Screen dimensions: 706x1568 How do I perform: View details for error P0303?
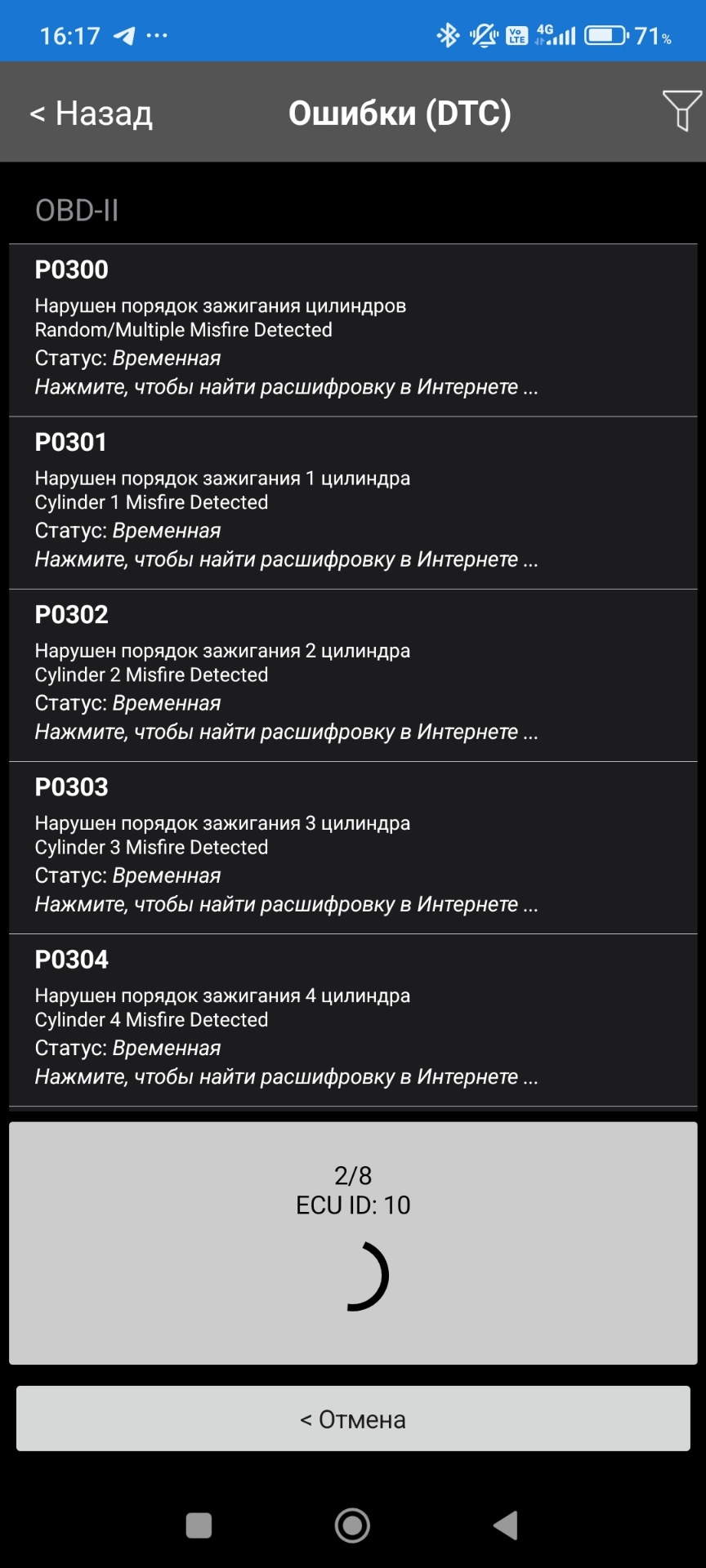click(x=353, y=847)
